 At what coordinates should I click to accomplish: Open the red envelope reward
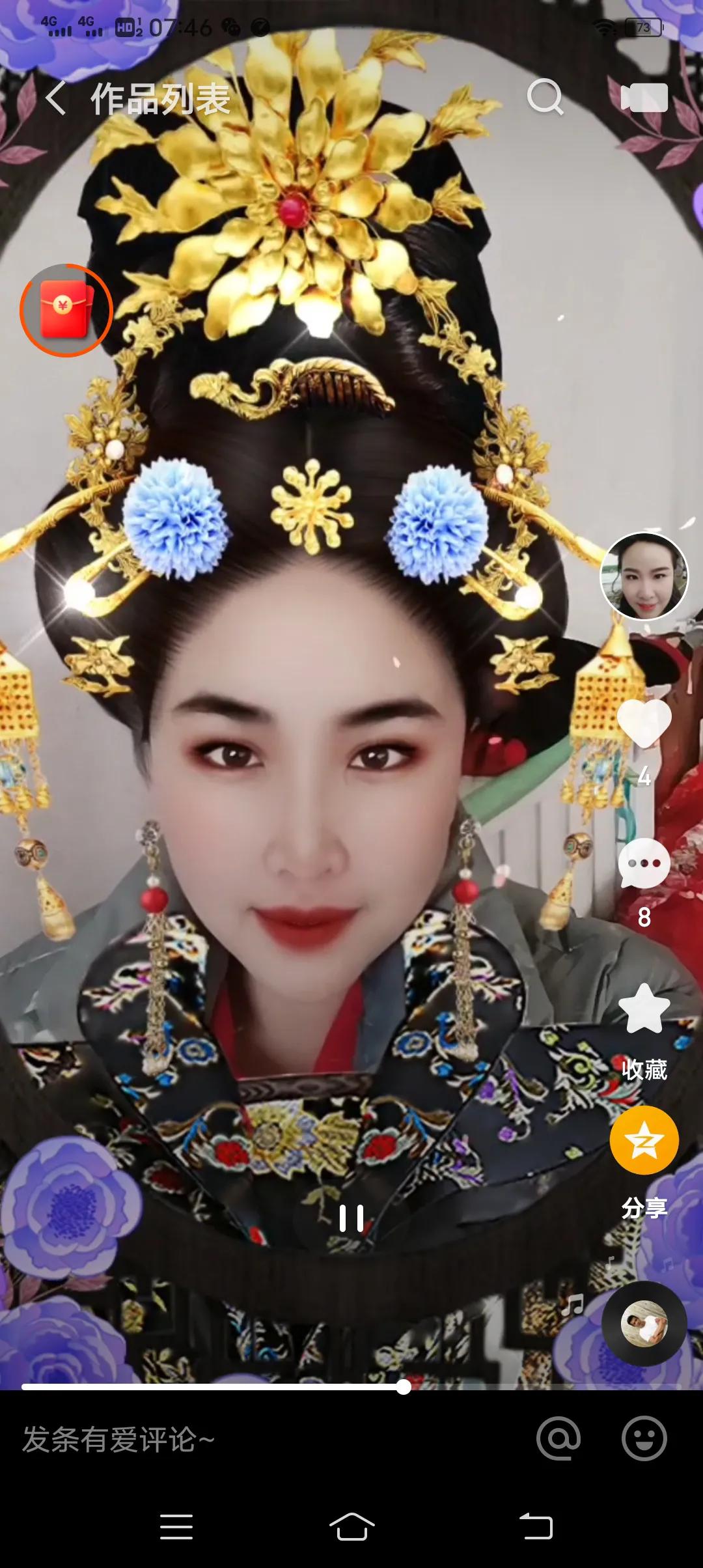pos(66,311)
